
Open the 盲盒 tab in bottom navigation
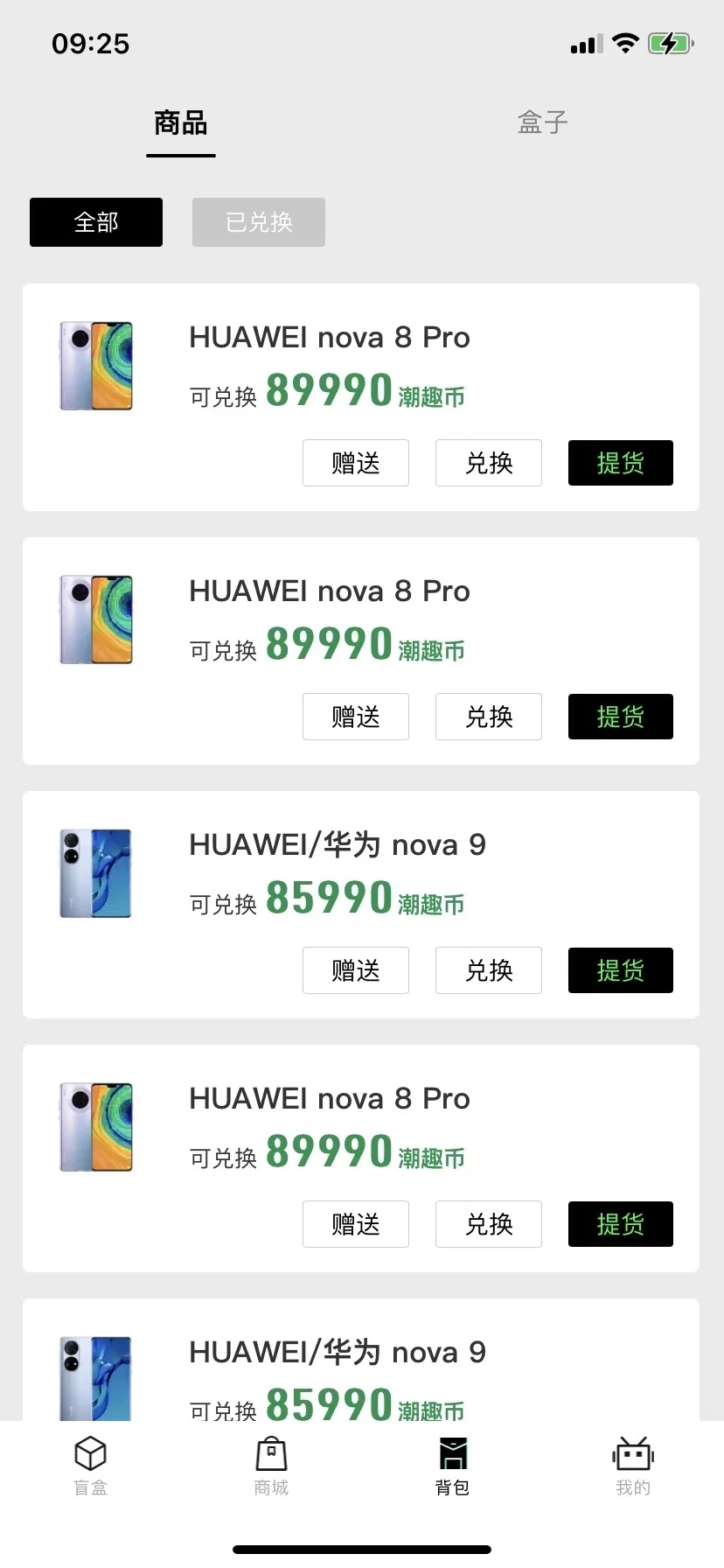coord(90,1465)
